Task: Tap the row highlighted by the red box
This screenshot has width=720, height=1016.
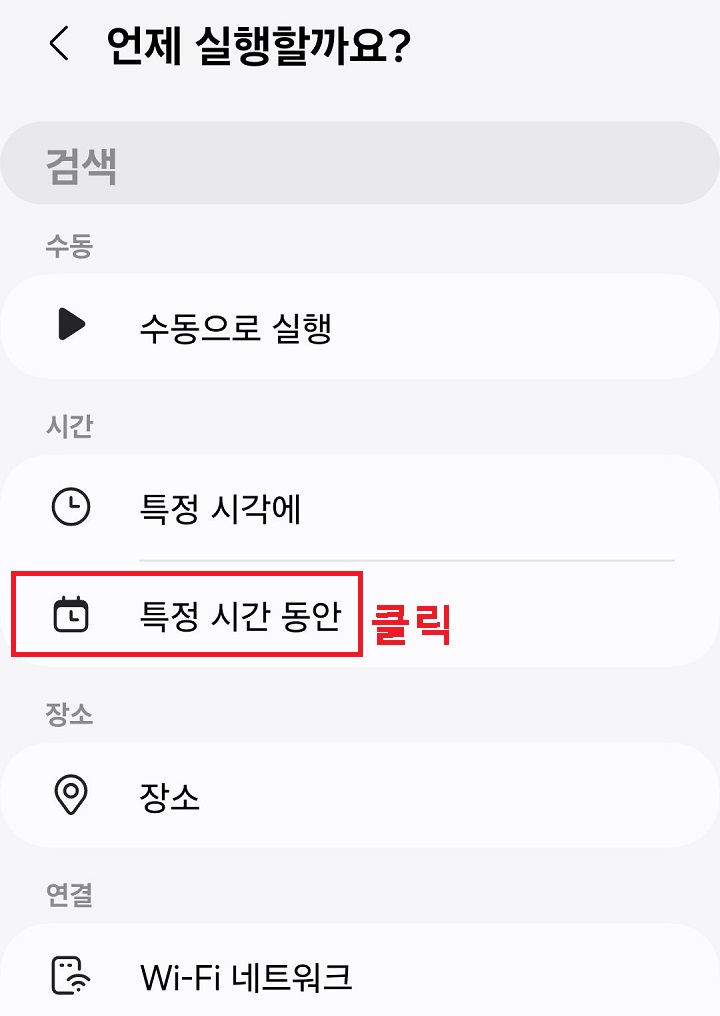Action: [185, 616]
